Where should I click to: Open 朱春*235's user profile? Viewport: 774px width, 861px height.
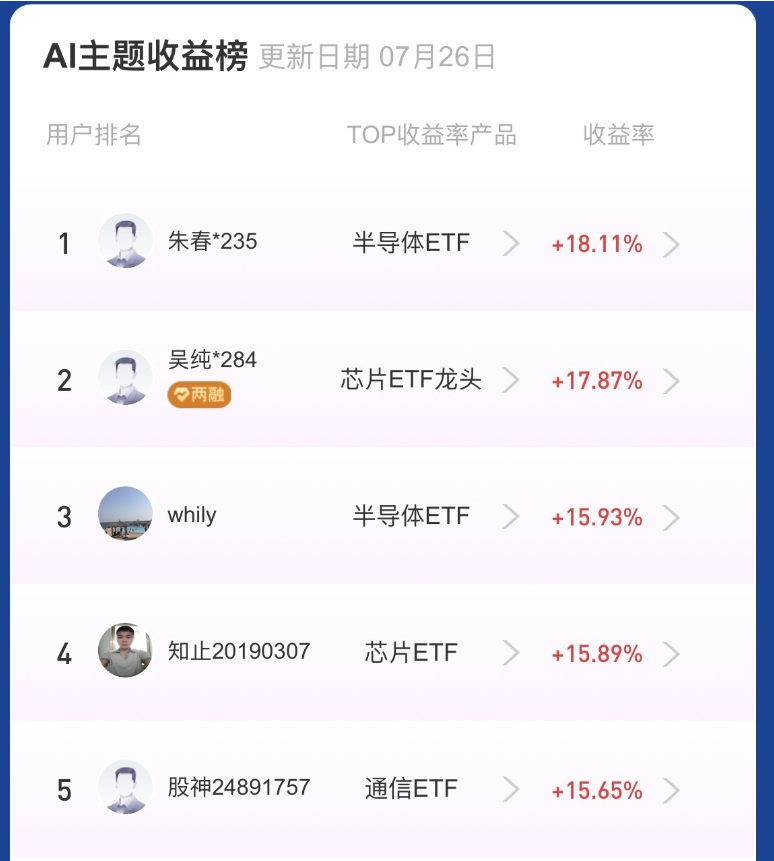tap(212, 241)
